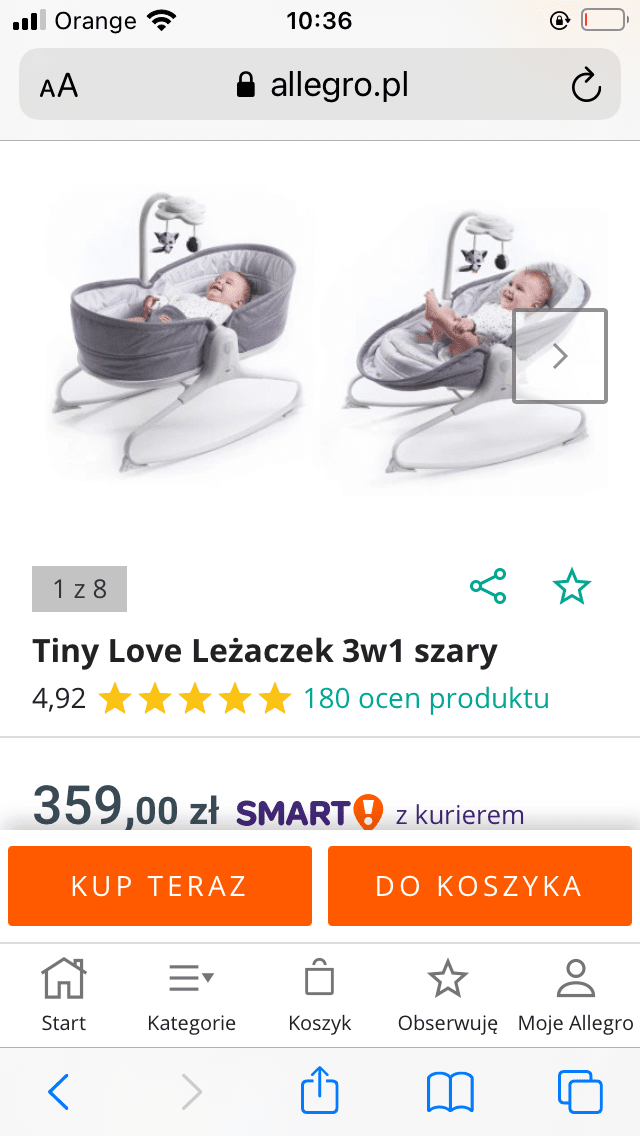Screen dimensions: 640x1136
Task: Show open Safari tabs
Action: (579, 1092)
